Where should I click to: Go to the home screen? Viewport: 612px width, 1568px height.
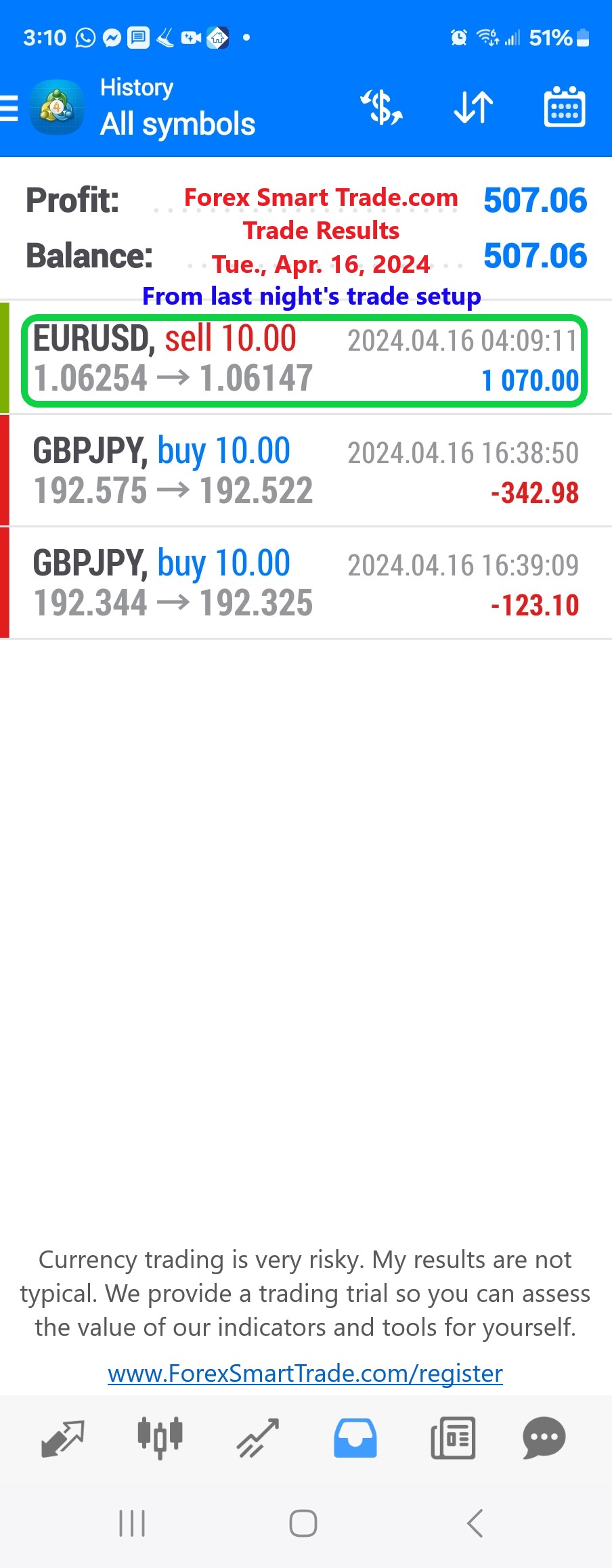[303, 1523]
